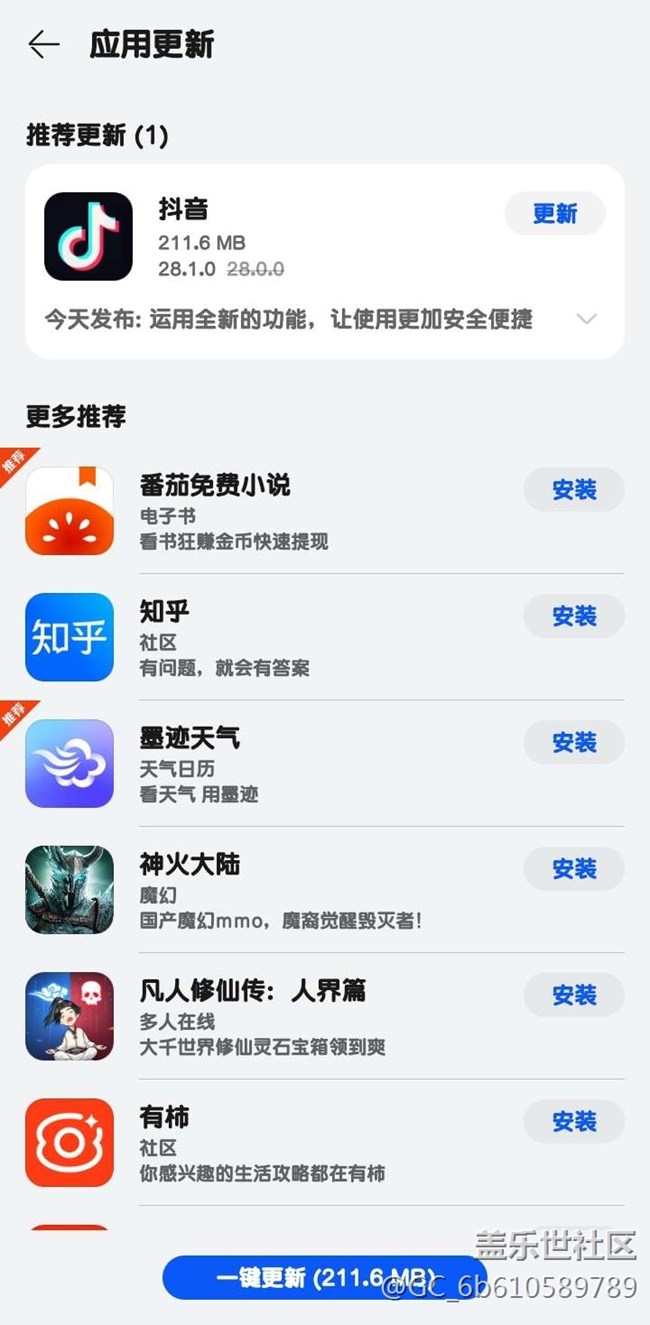This screenshot has height=1325, width=650.
Task: Go back from the 应用更新 page
Action: [x=43, y=45]
